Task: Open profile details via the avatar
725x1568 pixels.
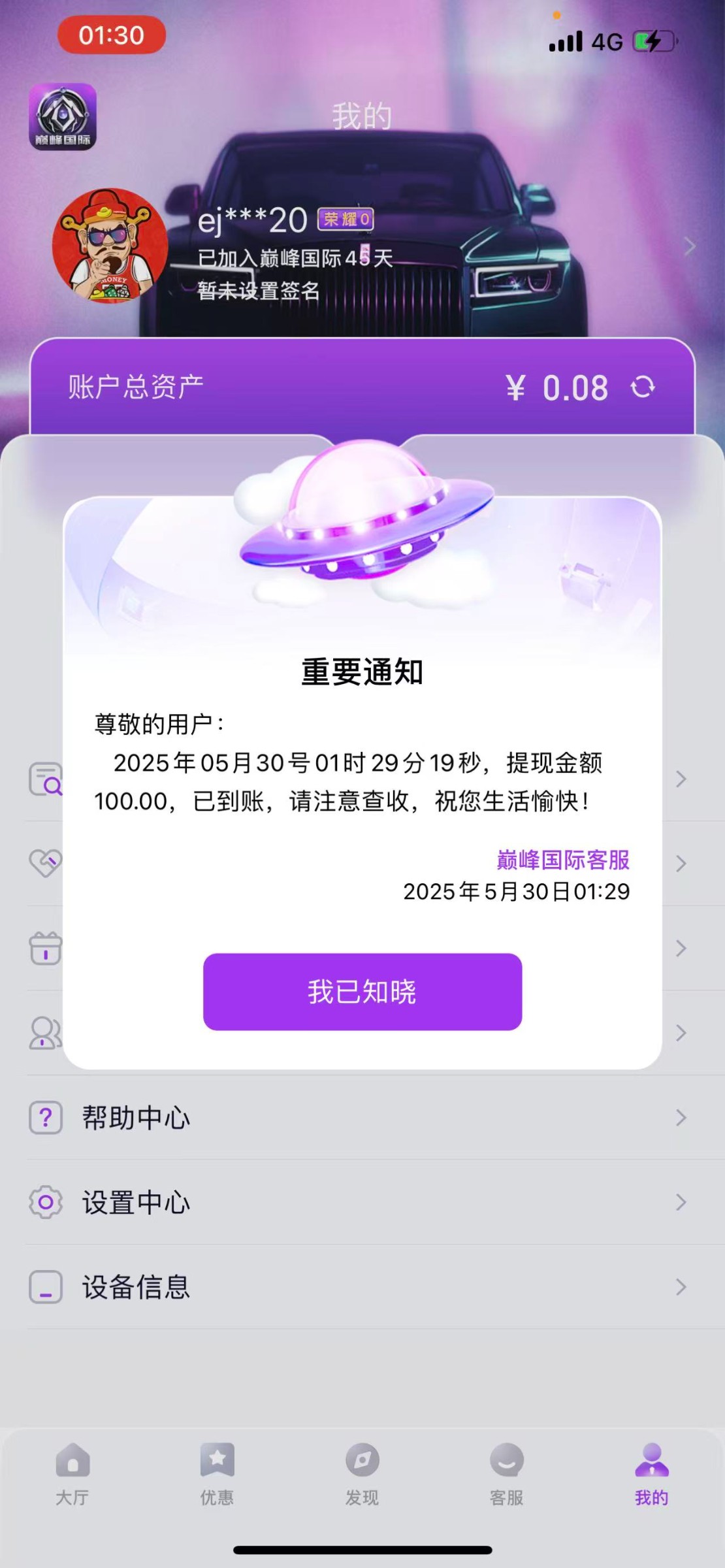Action: (x=110, y=246)
